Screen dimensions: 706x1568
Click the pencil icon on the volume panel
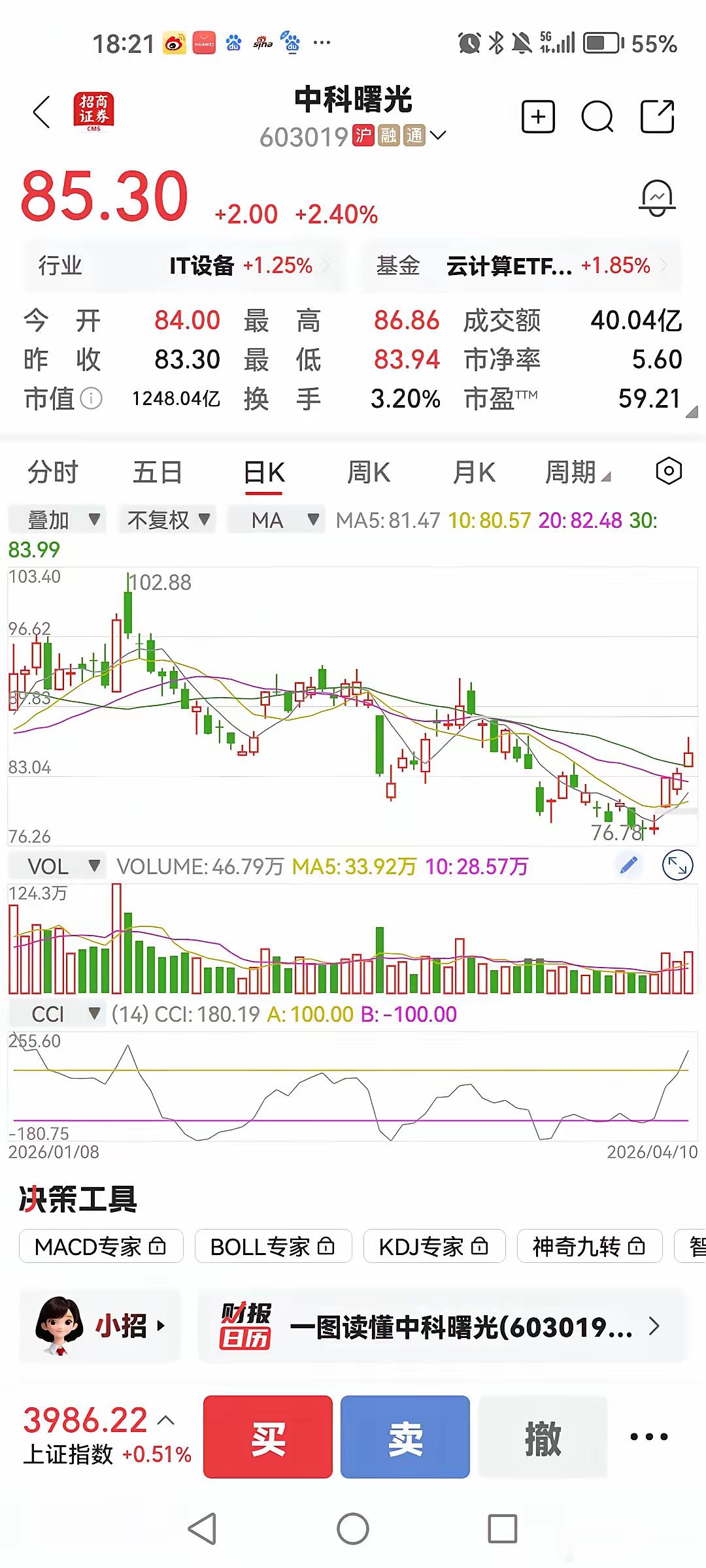tap(628, 864)
